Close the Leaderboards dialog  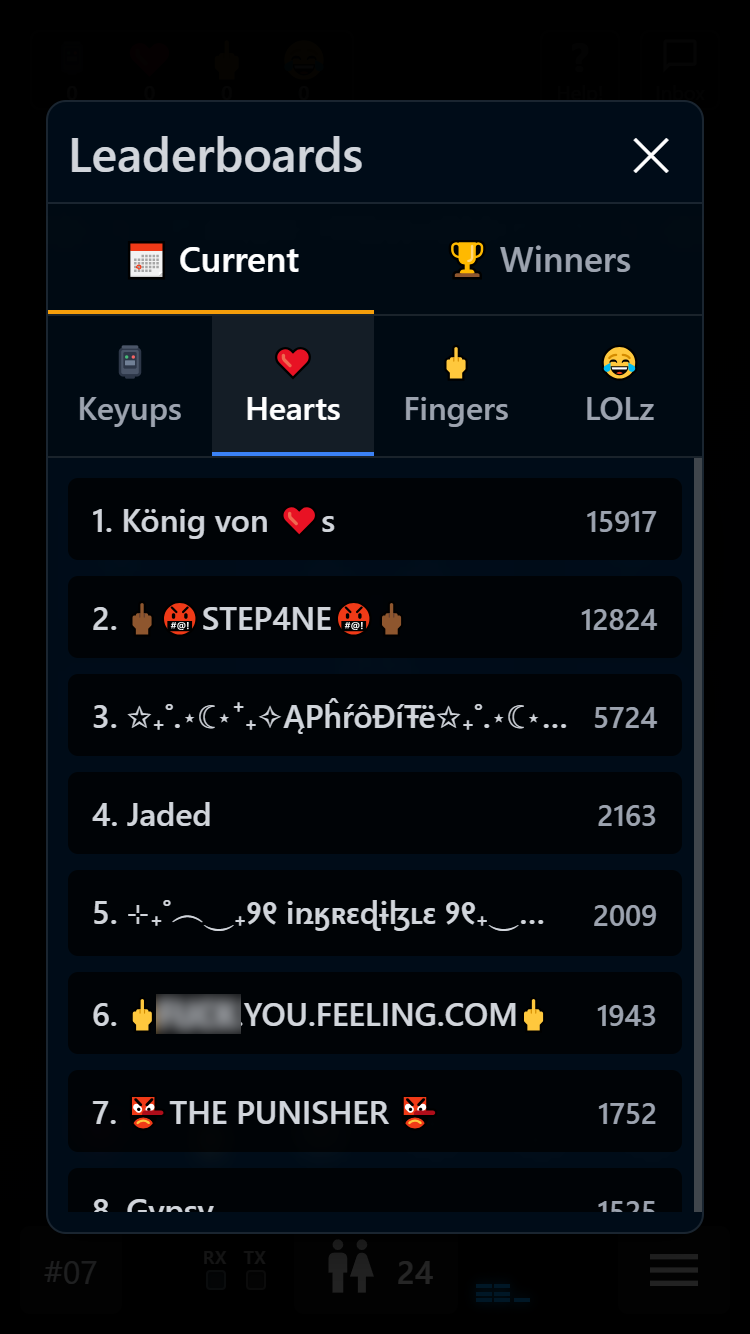pos(651,156)
